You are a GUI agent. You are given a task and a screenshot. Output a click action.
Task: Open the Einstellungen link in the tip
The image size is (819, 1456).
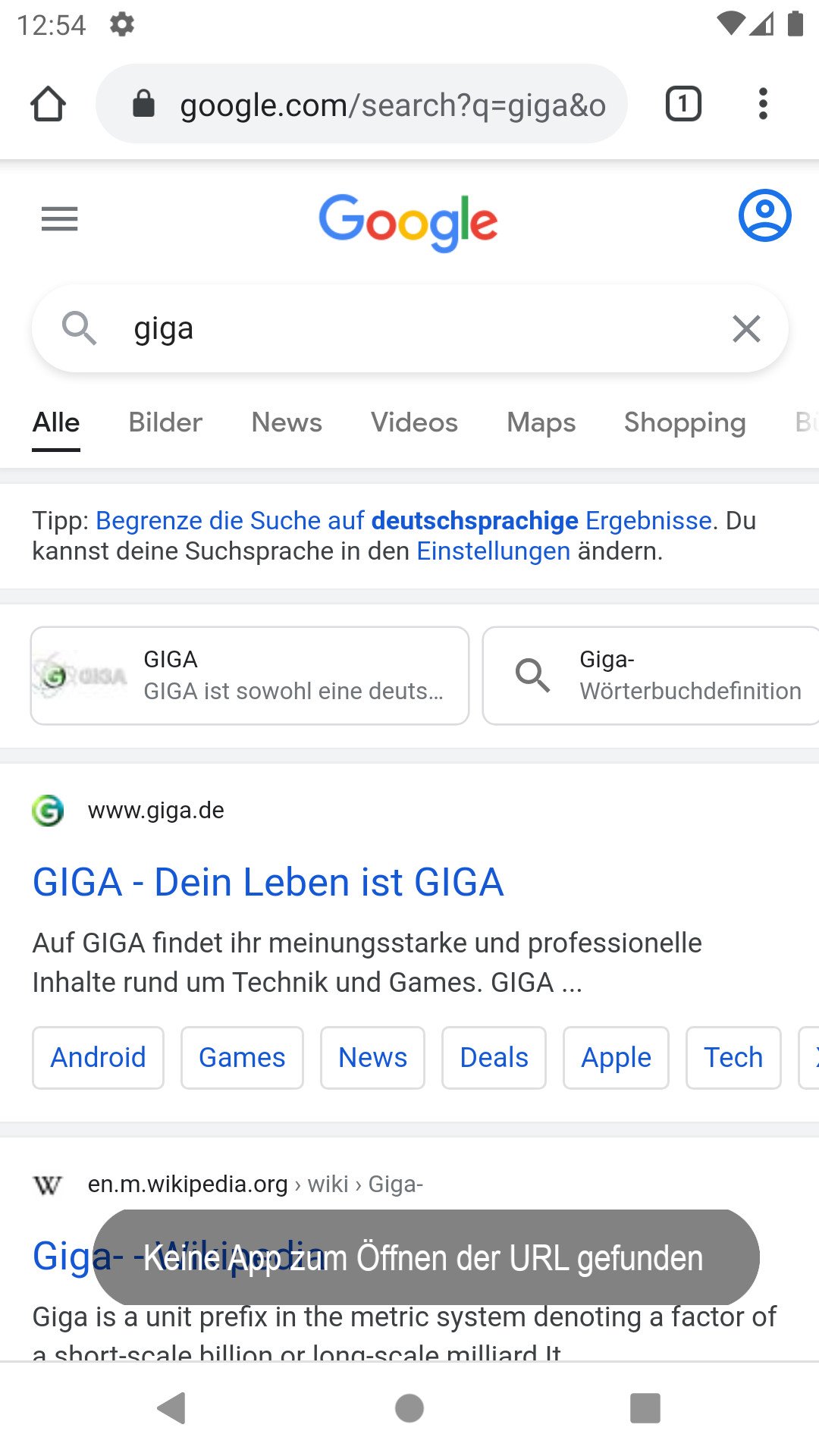[x=492, y=551]
